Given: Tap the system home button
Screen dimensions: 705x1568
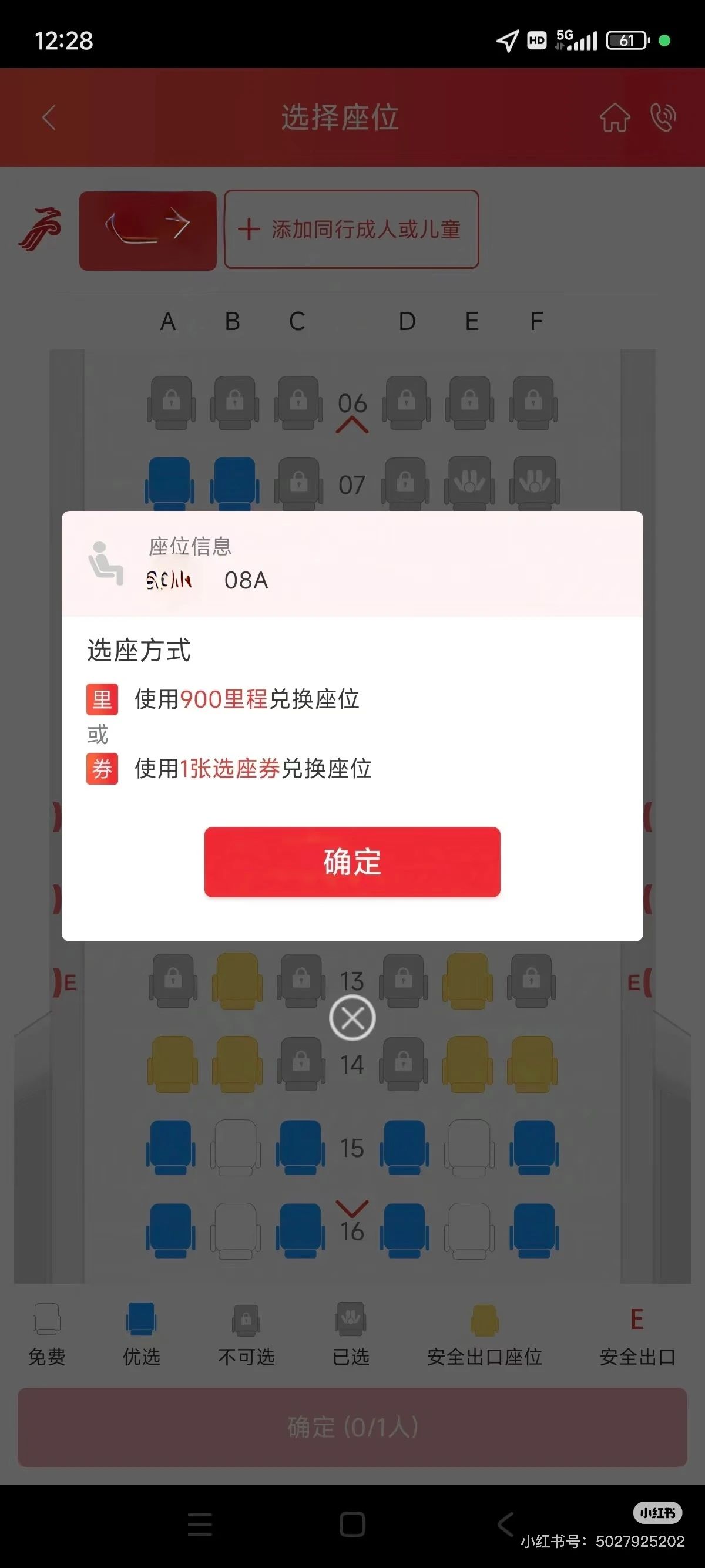Looking at the screenshot, I should click(x=352, y=1524).
